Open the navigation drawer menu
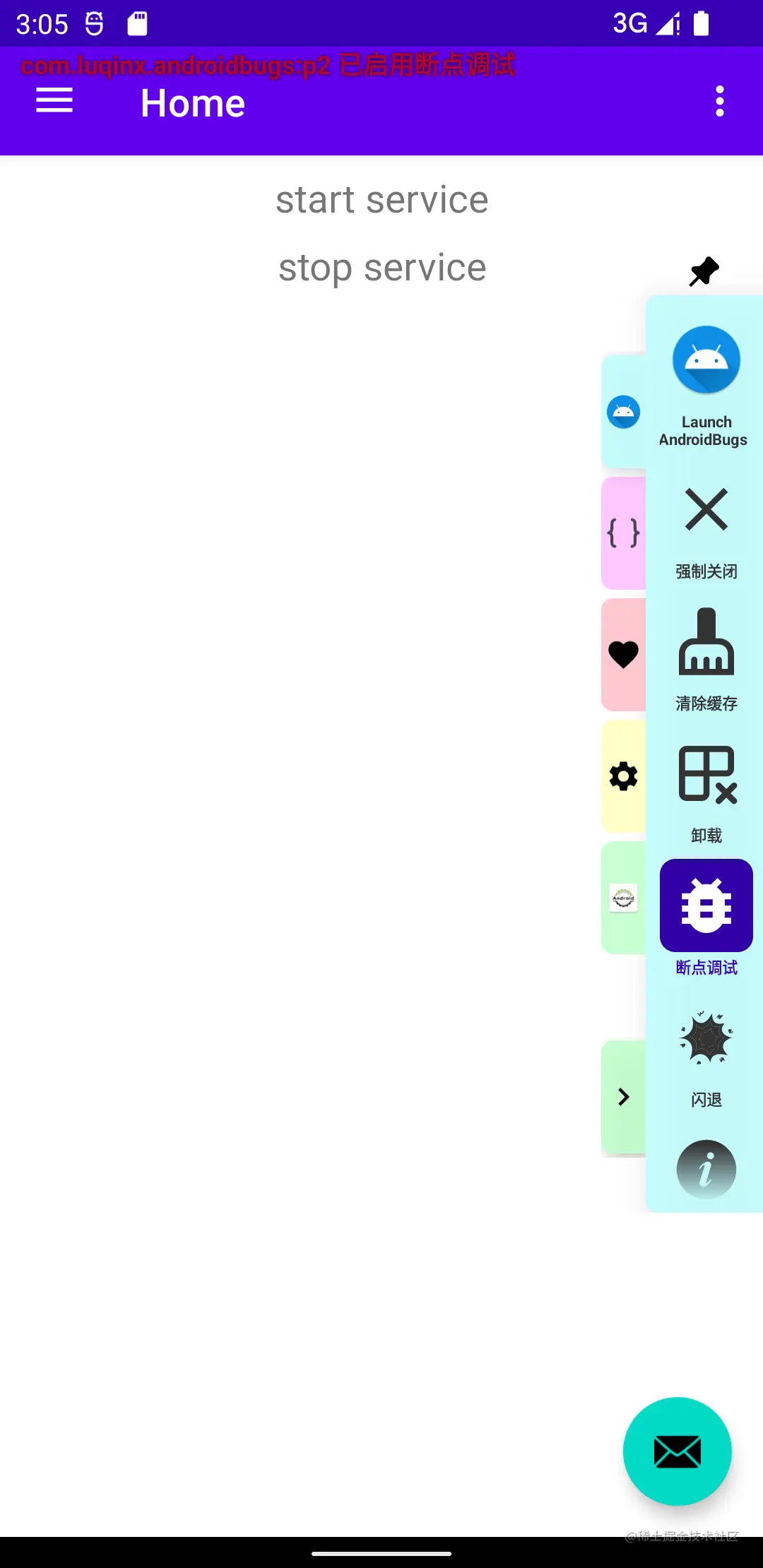This screenshot has width=763, height=1568. (54, 101)
